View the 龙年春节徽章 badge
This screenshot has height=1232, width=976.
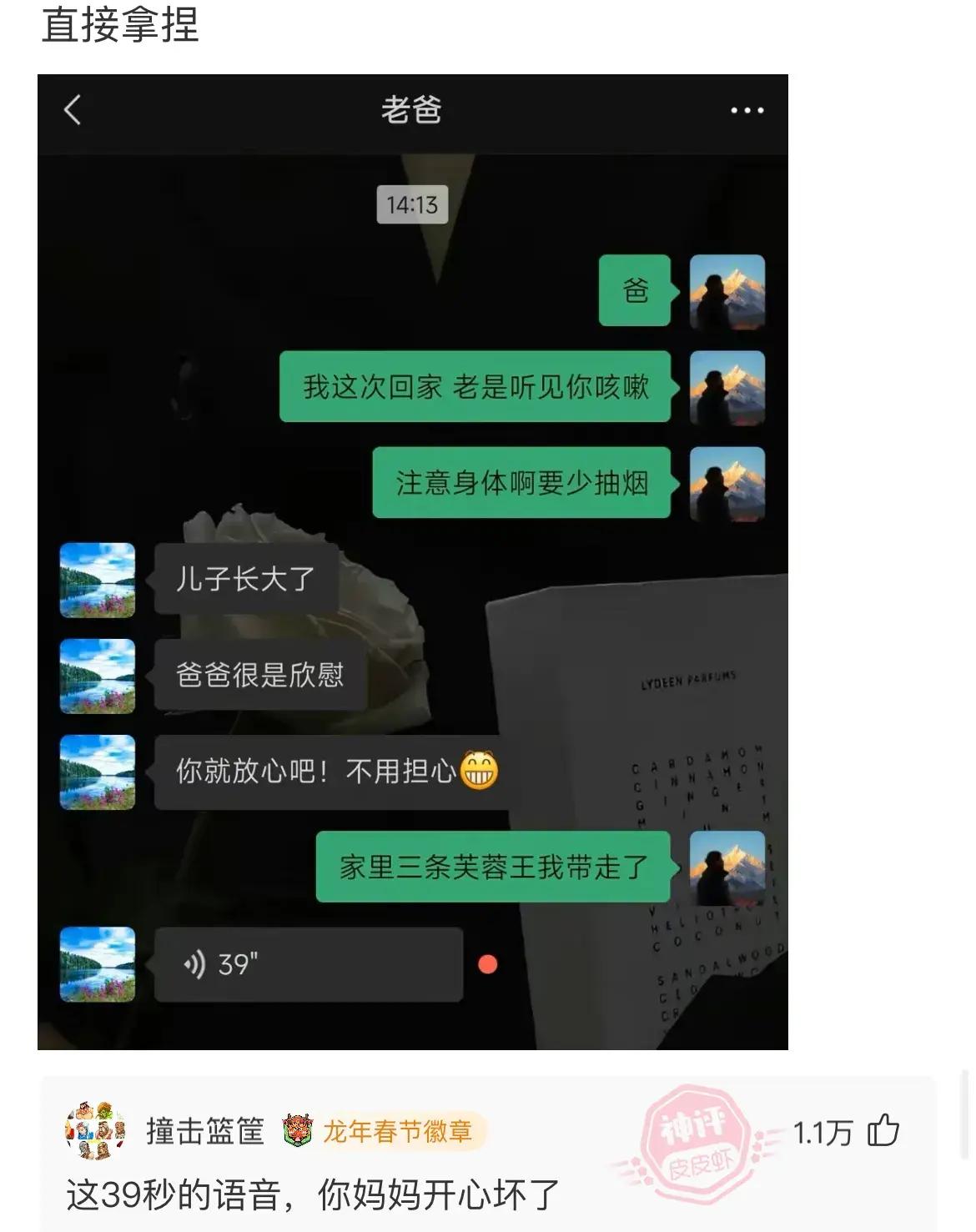380,1131
